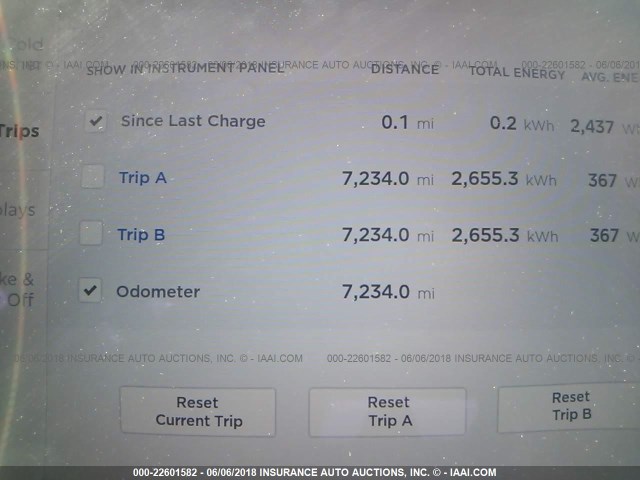The image size is (640, 480).
Task: Reset Trip A data
Action: 387,411
